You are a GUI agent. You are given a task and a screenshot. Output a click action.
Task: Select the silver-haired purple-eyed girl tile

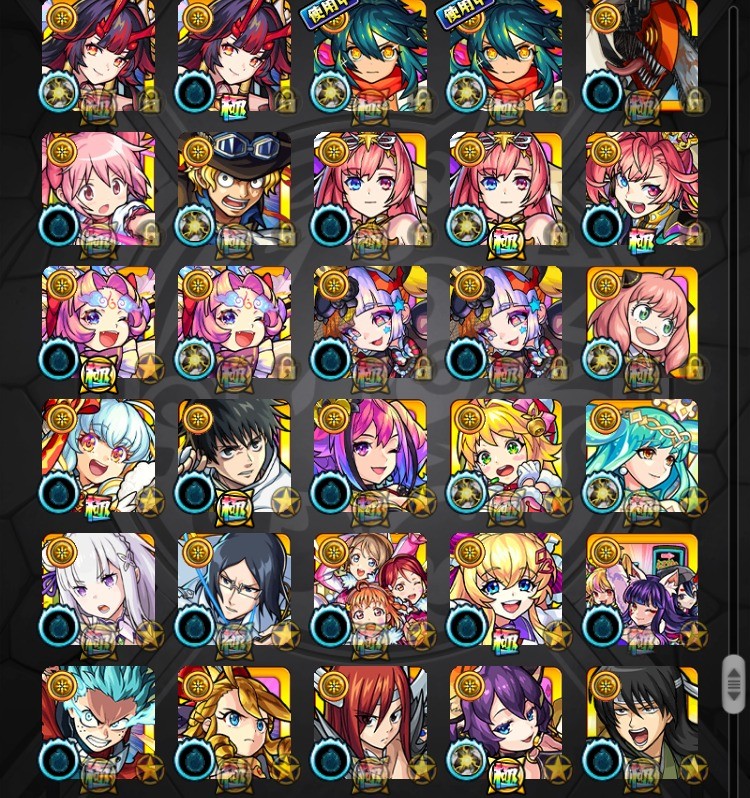tap(98, 590)
